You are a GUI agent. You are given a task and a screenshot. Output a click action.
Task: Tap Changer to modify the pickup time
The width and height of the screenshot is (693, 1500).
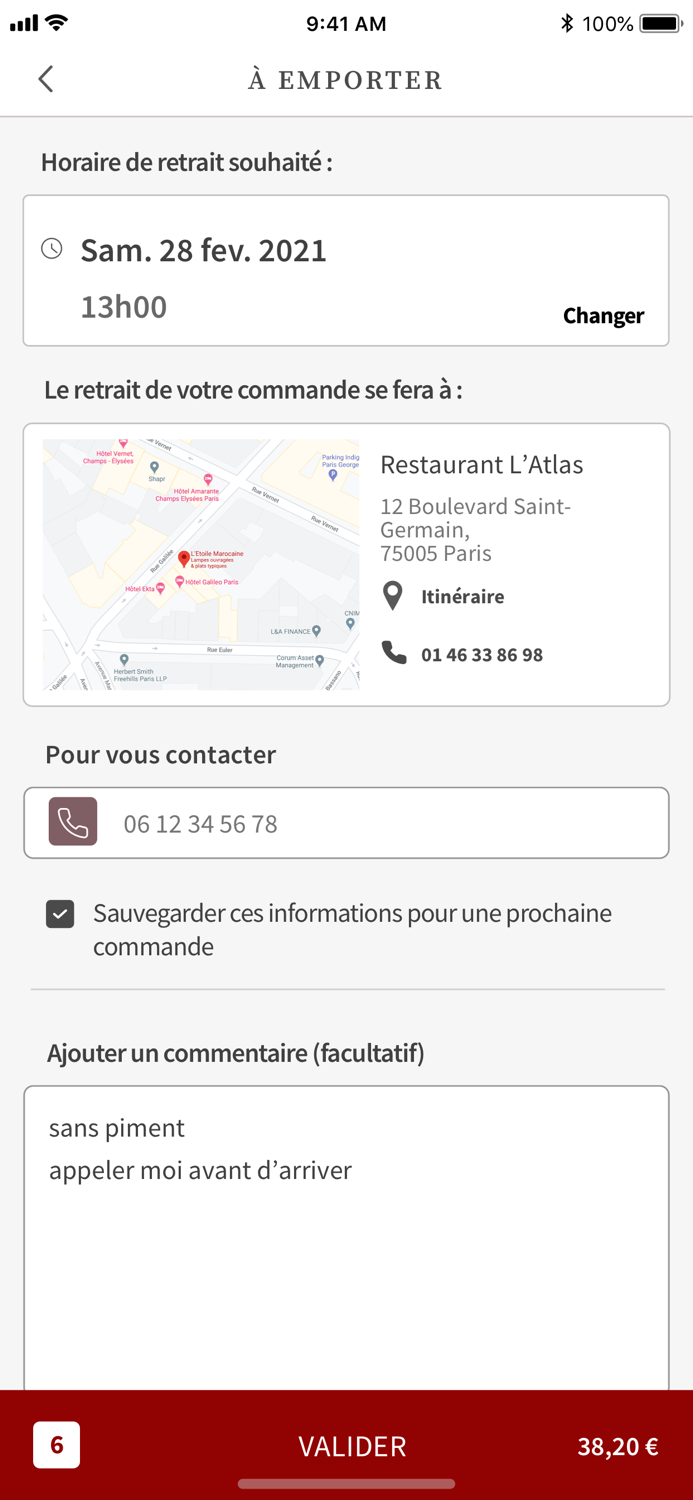[603, 316]
